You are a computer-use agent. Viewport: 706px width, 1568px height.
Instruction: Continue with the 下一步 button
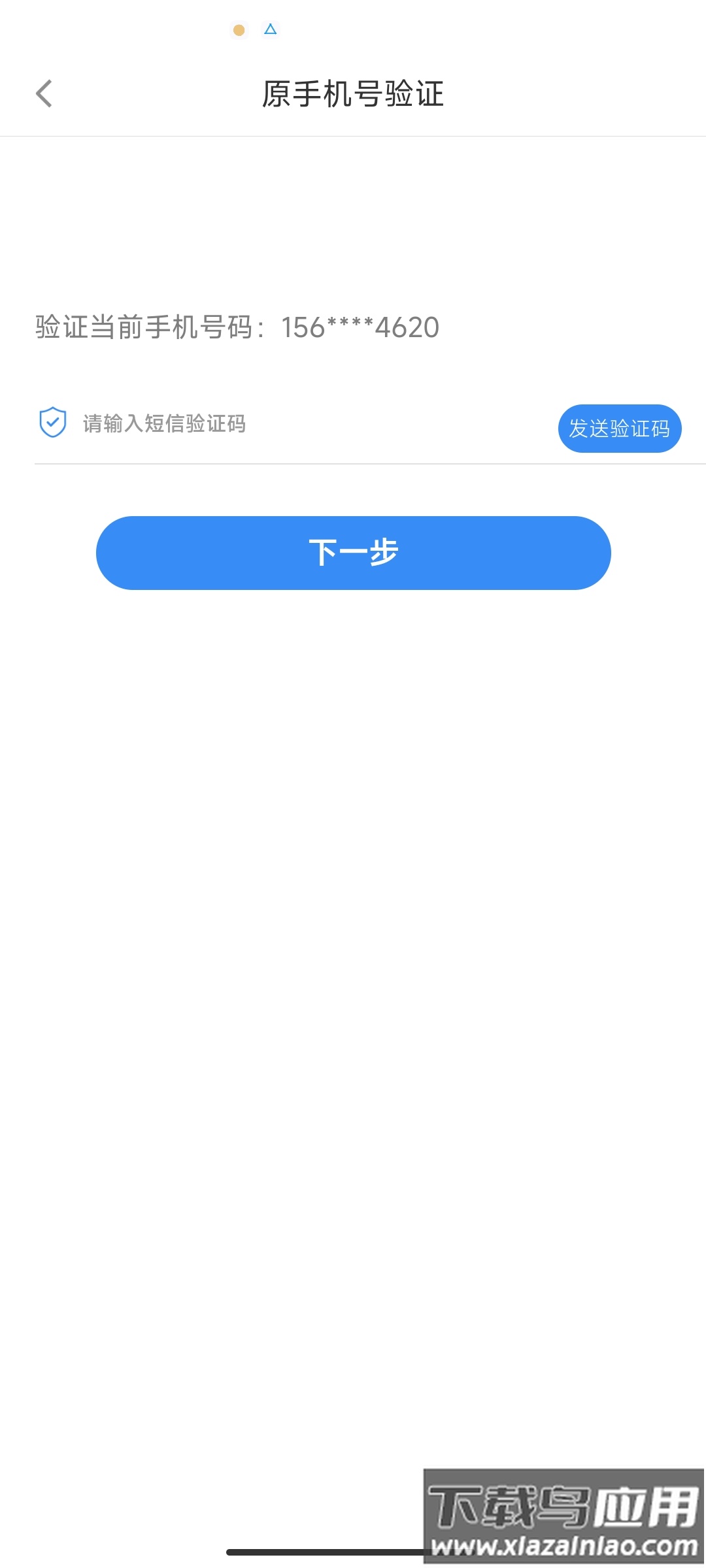click(353, 553)
